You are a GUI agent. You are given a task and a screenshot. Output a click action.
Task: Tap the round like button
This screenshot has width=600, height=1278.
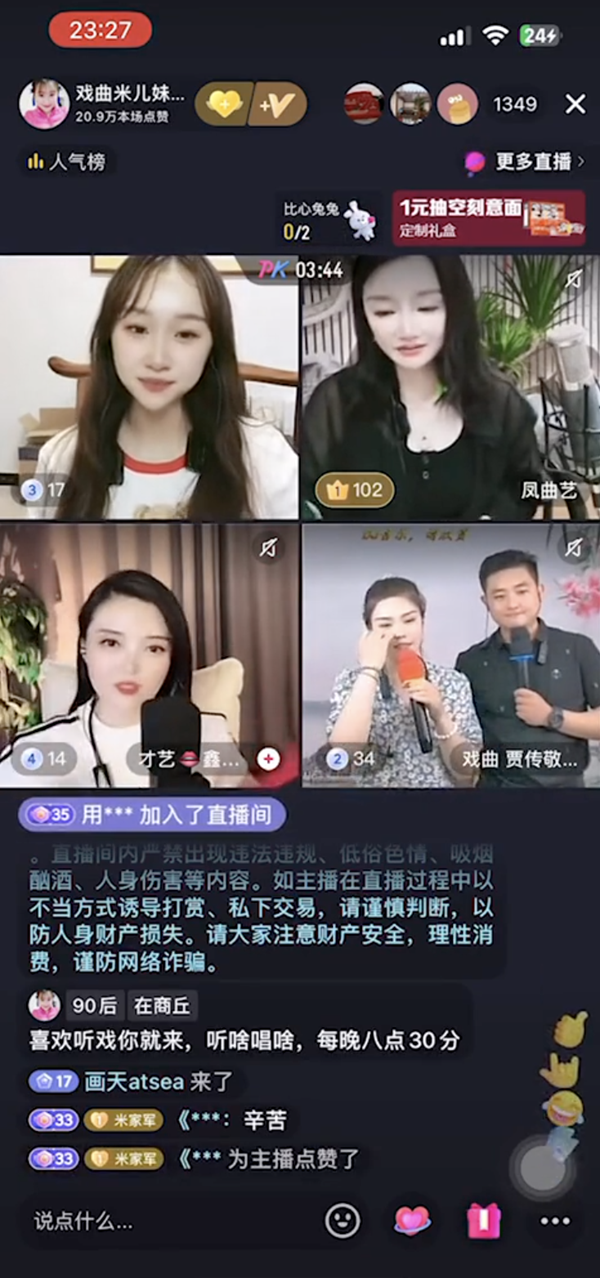pos(544,1166)
